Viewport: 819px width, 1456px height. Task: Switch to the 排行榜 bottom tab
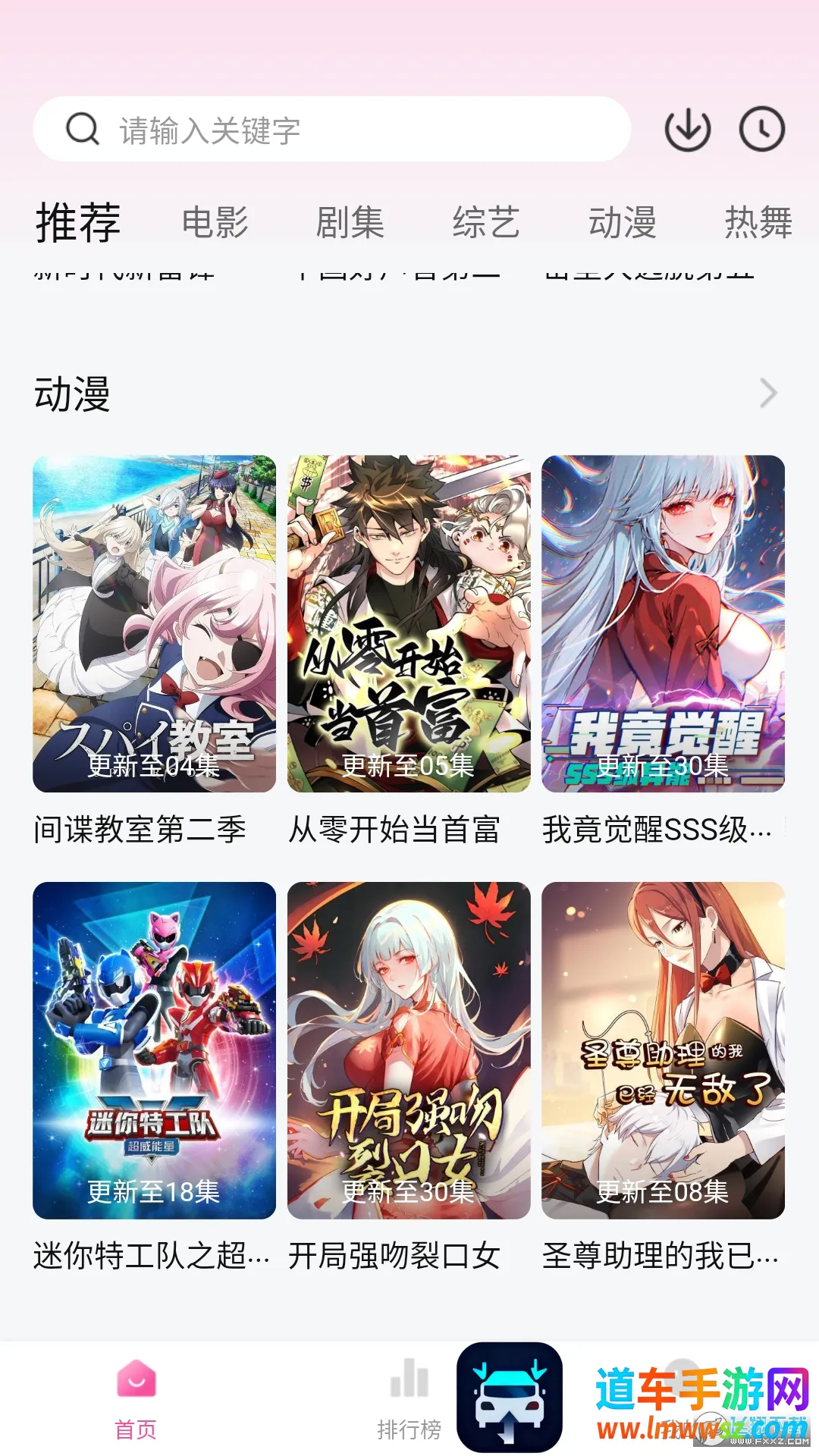tap(409, 1400)
